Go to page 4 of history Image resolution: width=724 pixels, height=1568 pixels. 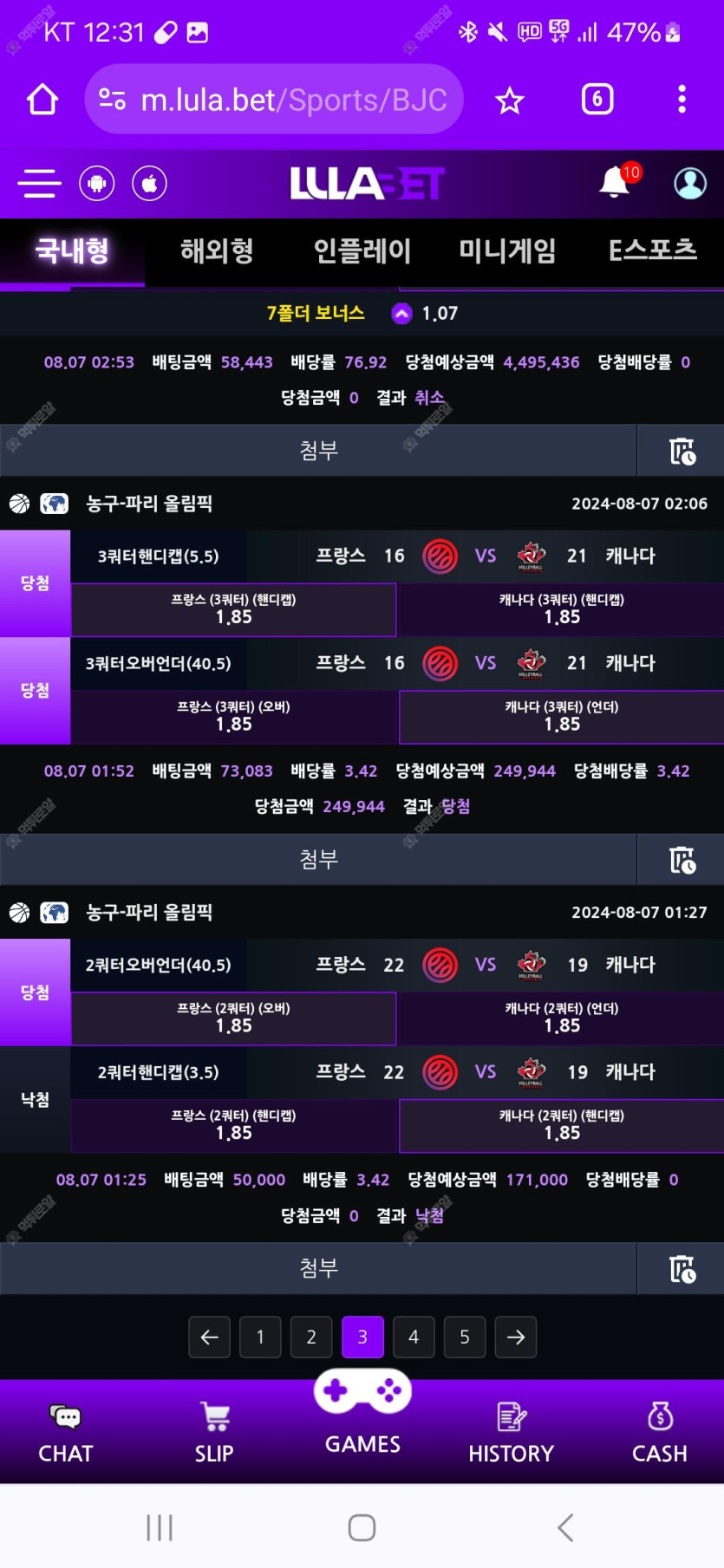pos(414,1337)
